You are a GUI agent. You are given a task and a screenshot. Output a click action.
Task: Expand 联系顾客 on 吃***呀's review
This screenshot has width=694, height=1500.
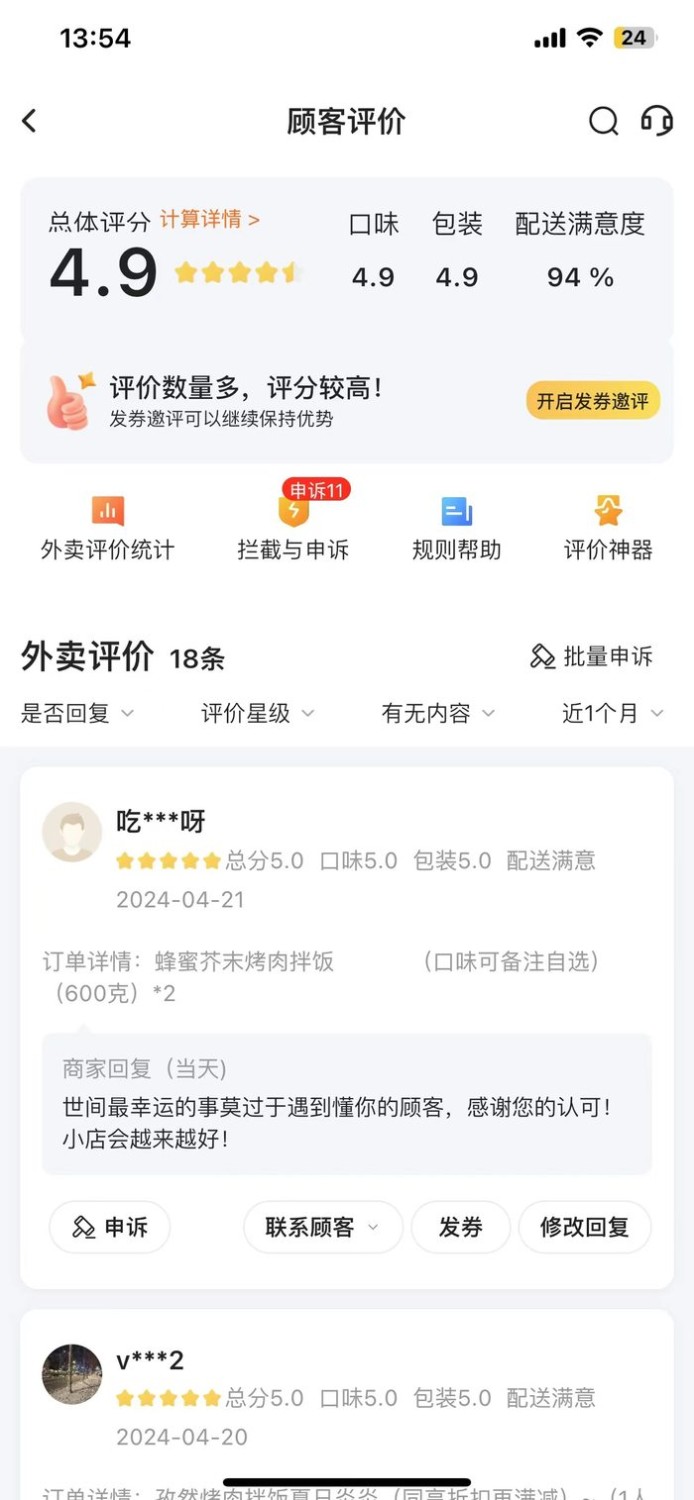[322, 1227]
